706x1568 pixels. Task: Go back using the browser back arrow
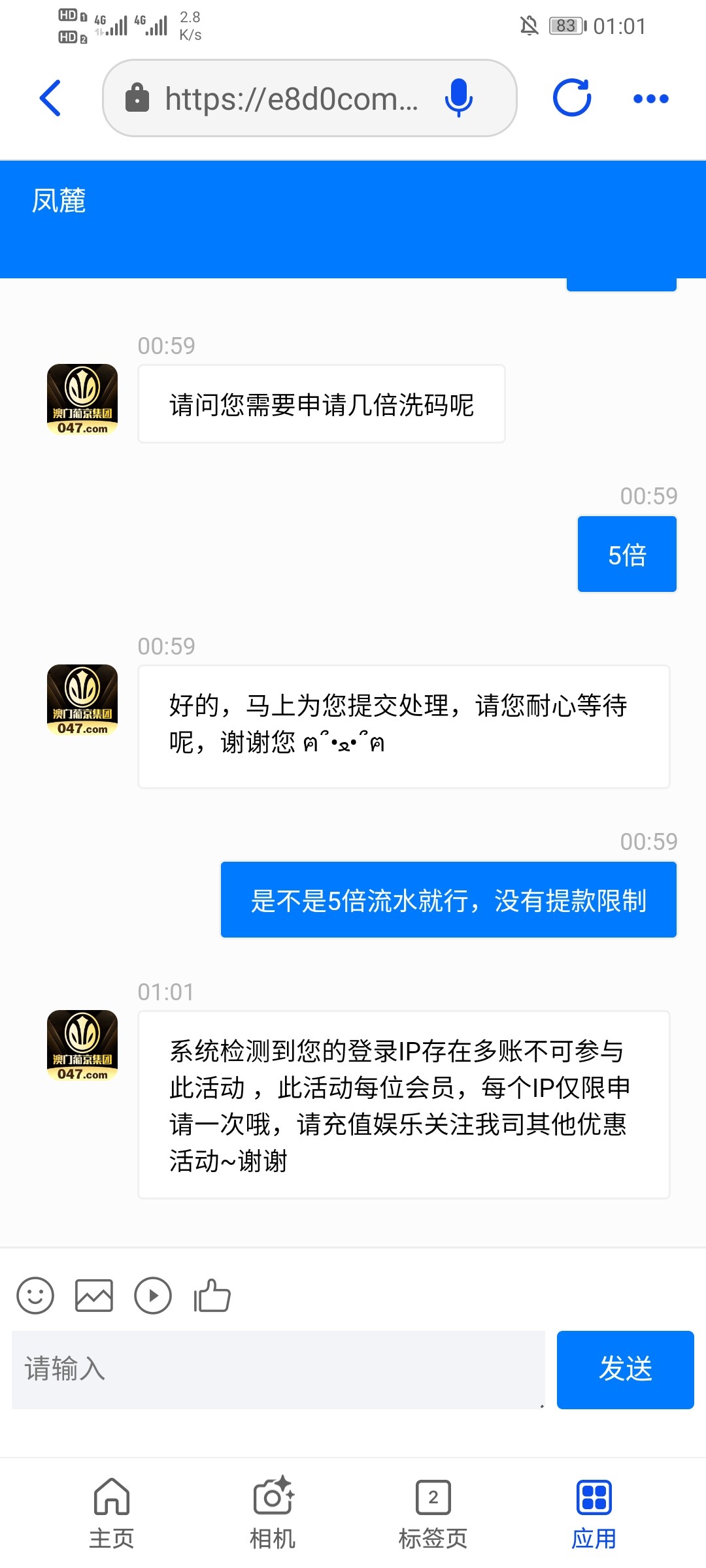(x=50, y=98)
